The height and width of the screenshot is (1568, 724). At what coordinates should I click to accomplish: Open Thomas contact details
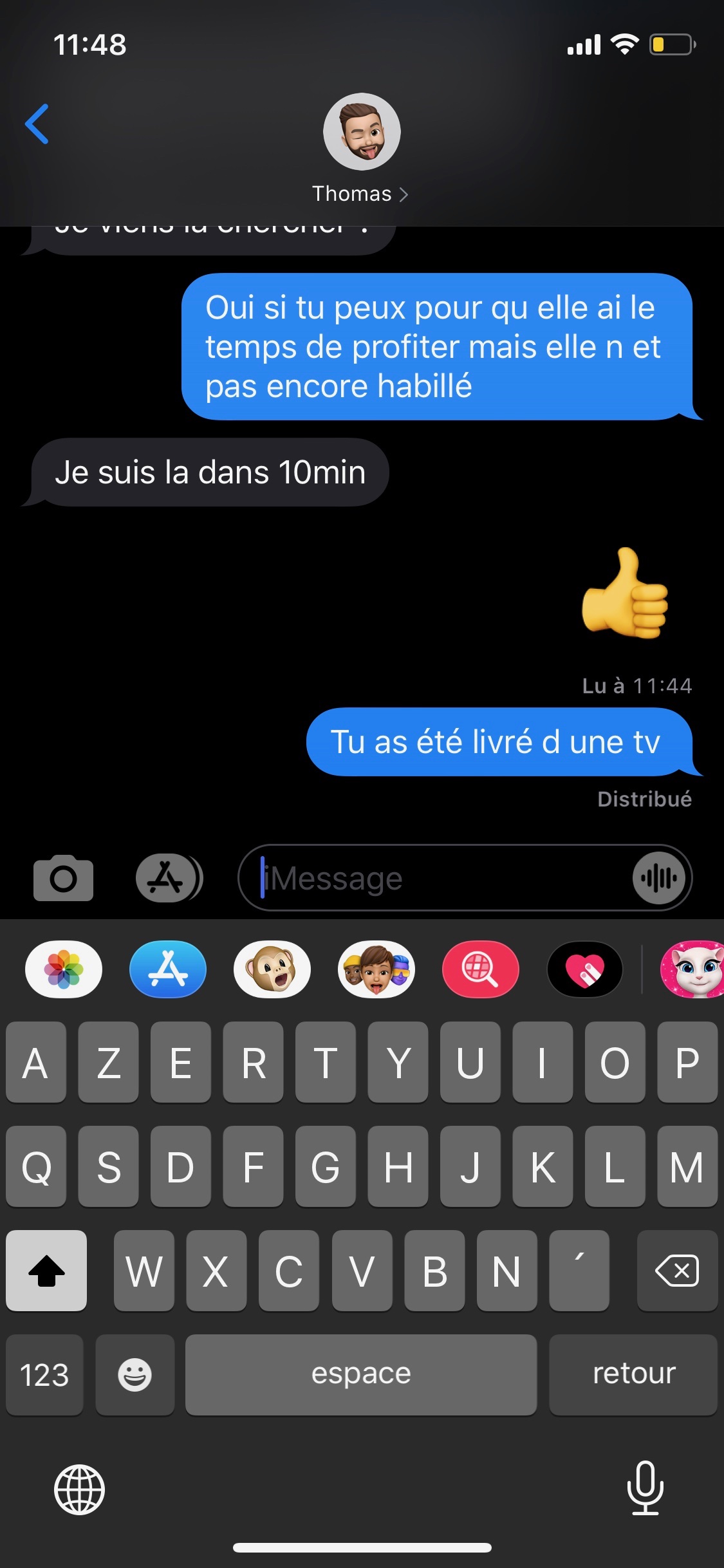pyautogui.click(x=361, y=147)
